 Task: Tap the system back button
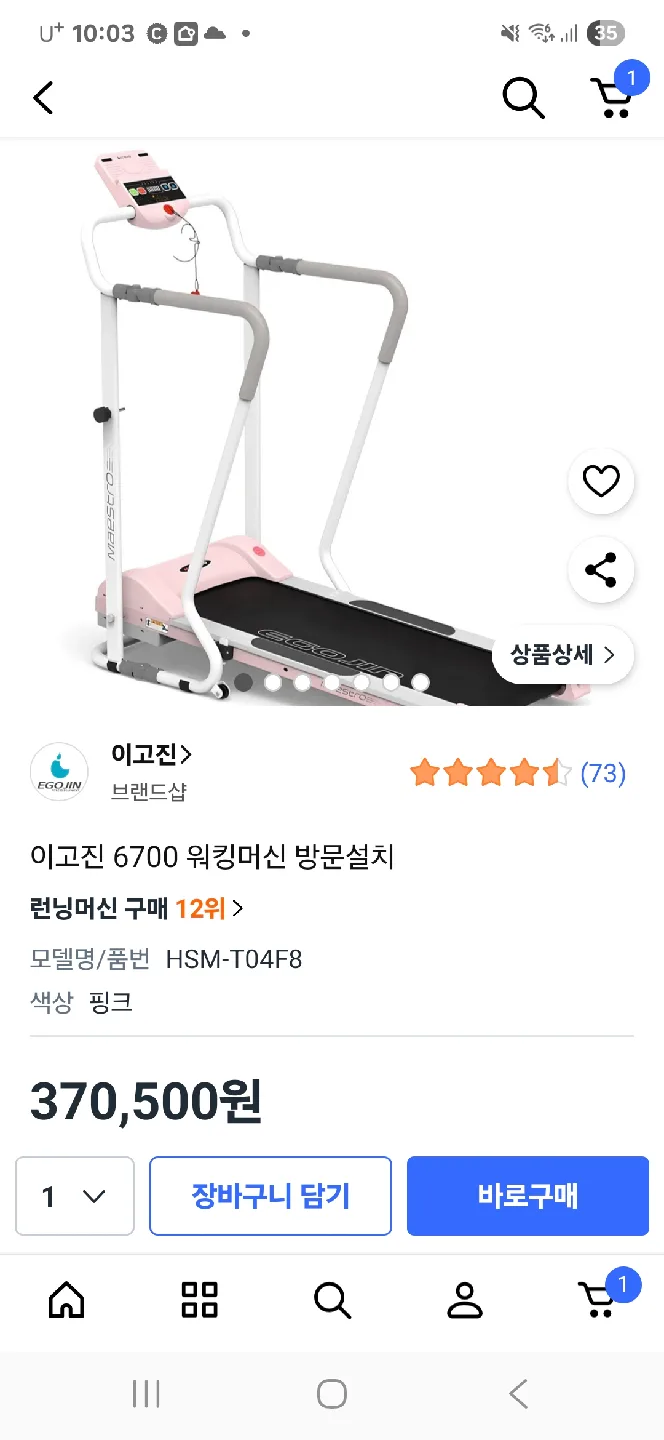(x=517, y=1394)
